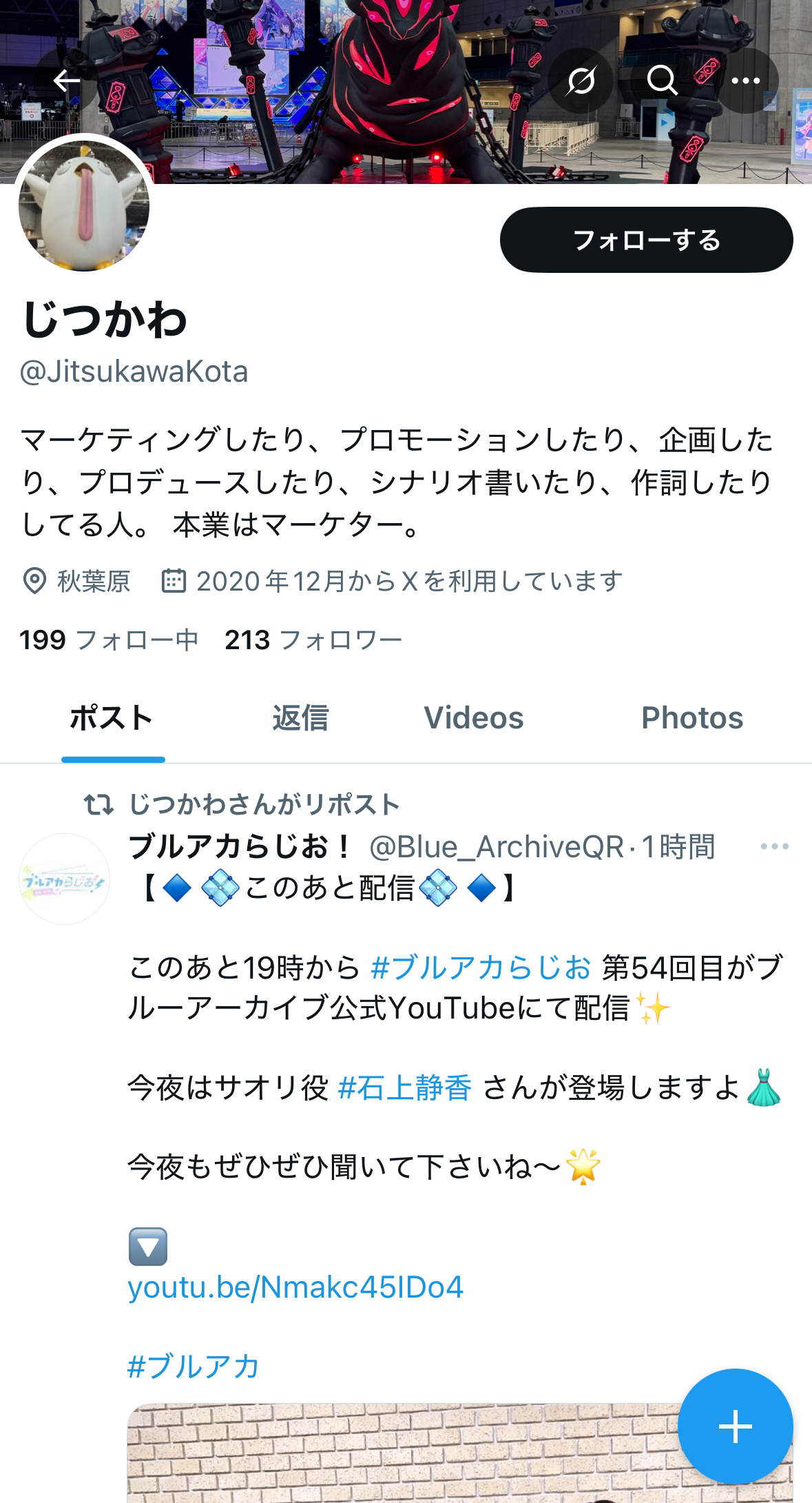Open the profile overflow menu

click(745, 81)
